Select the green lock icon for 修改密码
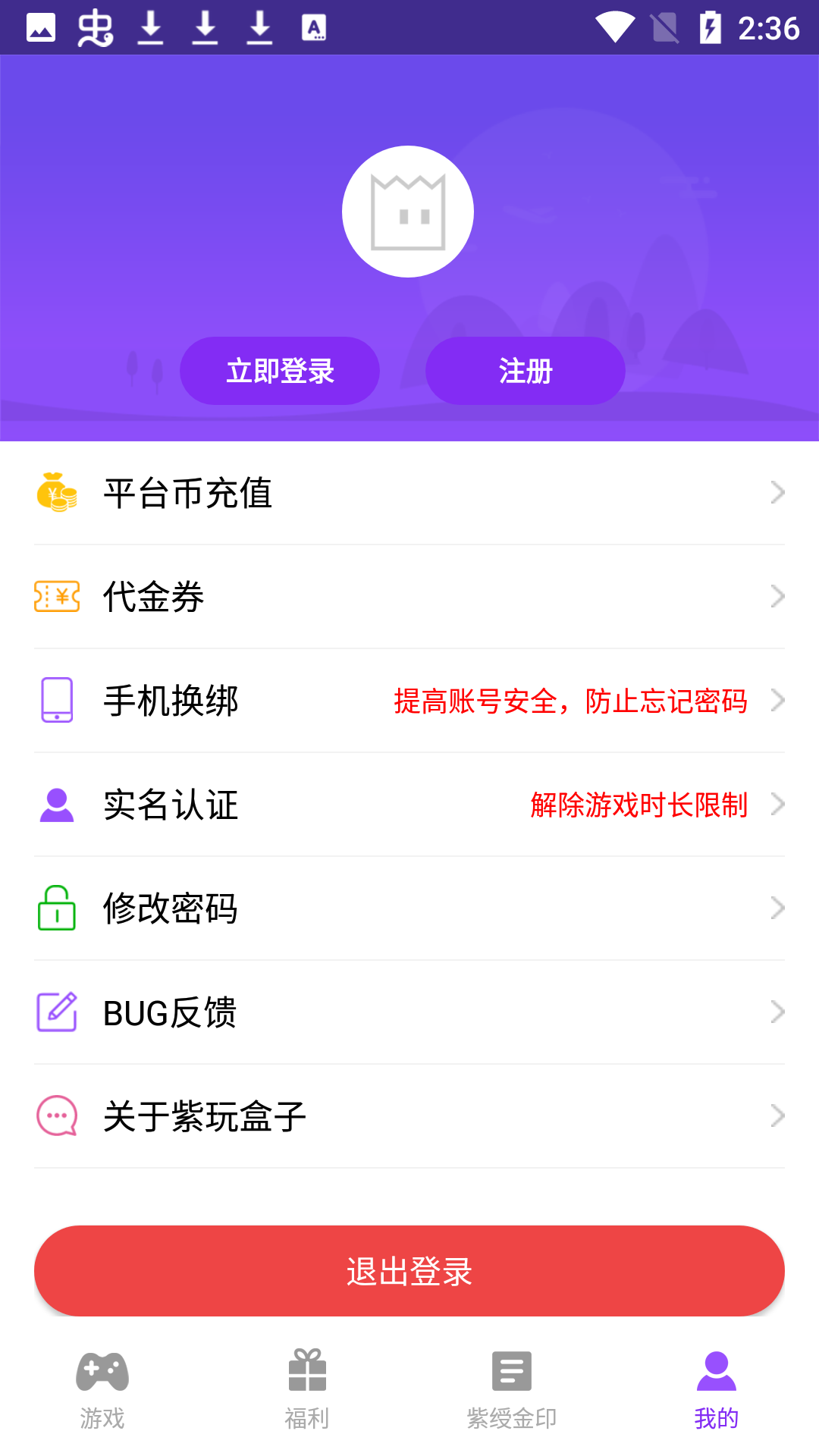This screenshot has width=819, height=1456. point(55,908)
